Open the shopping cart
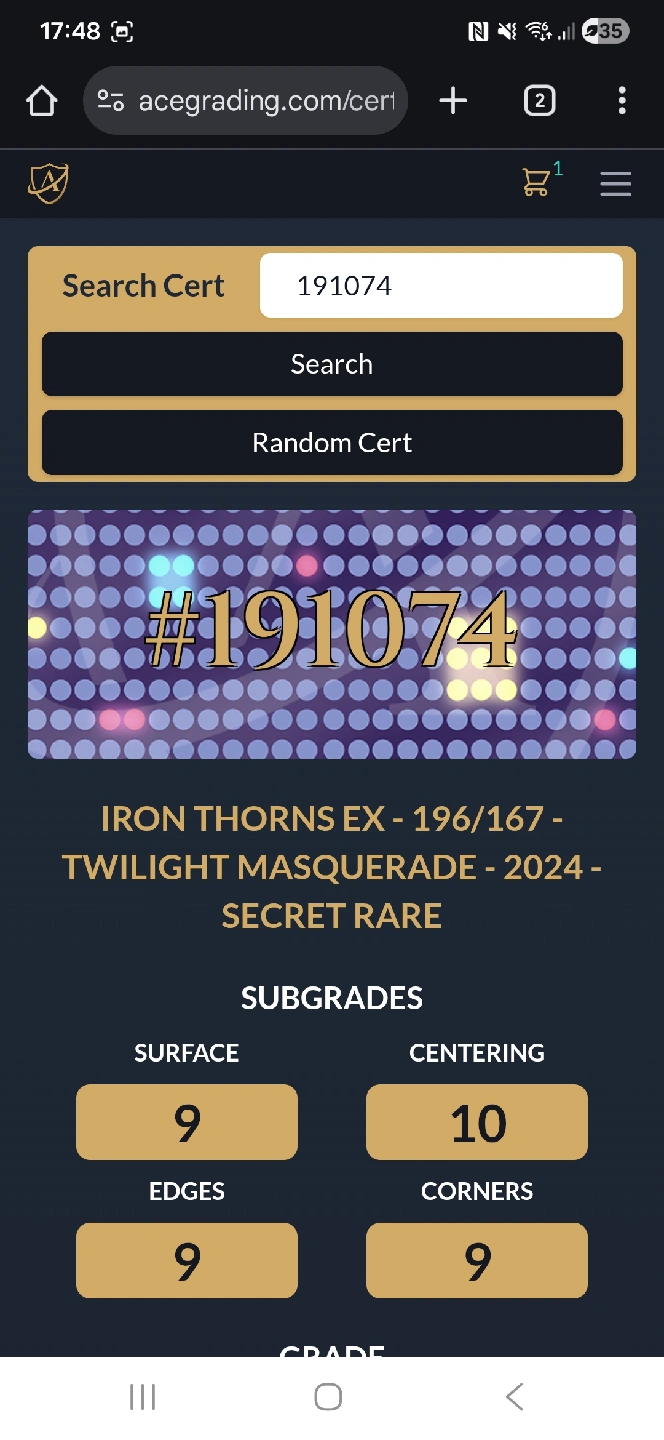664x1440 pixels. coord(537,183)
